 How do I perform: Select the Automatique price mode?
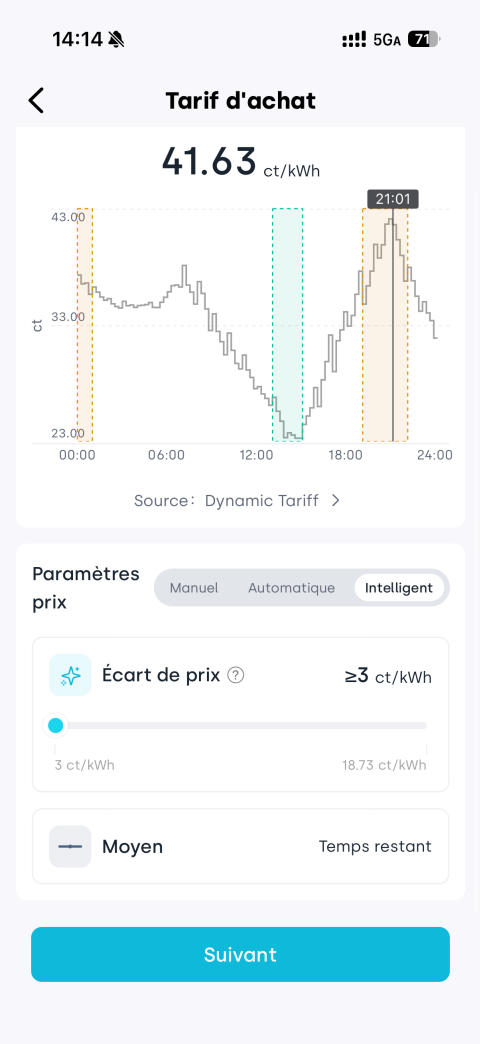(x=292, y=588)
